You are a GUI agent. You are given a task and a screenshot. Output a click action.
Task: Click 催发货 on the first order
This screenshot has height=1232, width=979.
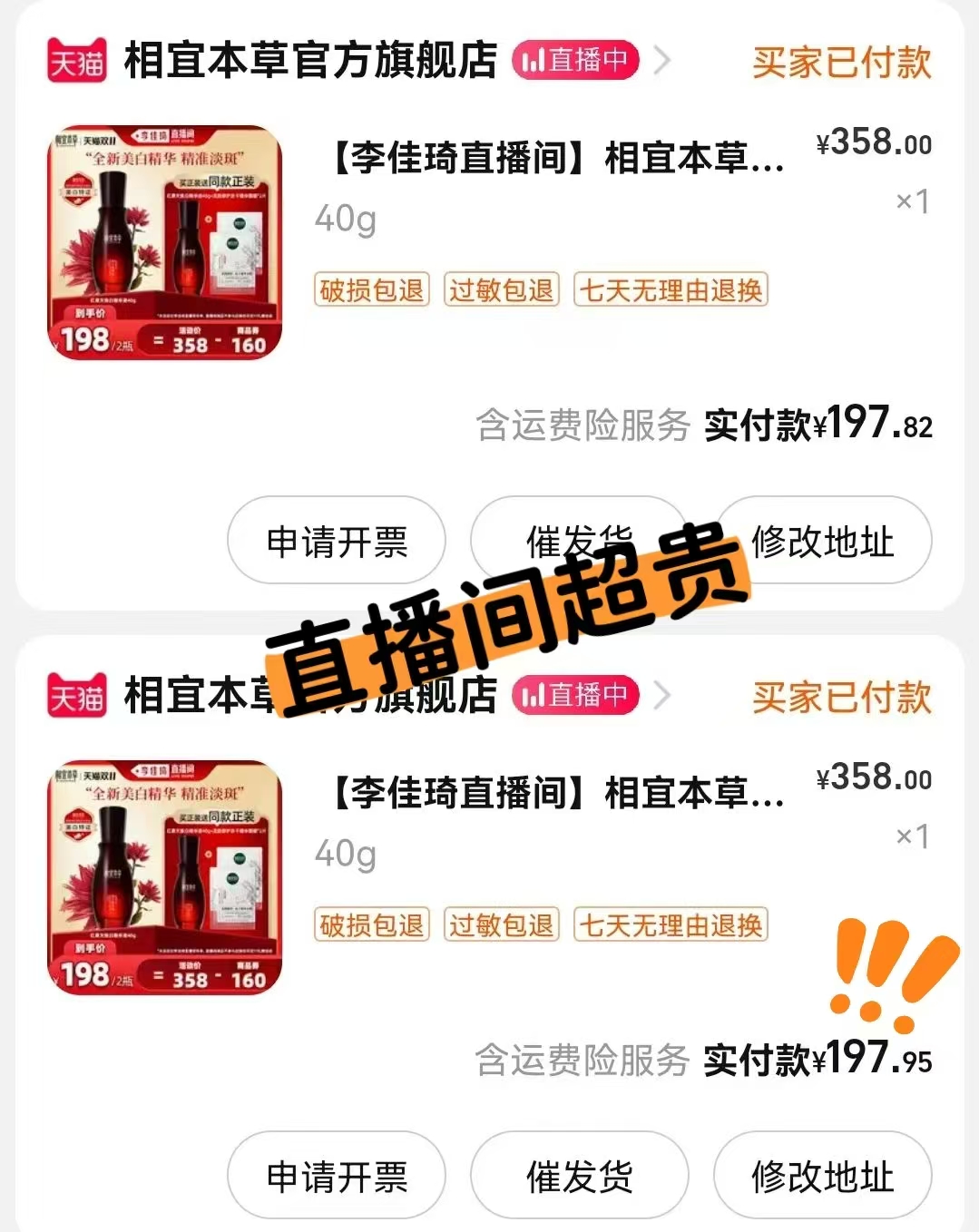pyautogui.click(x=578, y=541)
